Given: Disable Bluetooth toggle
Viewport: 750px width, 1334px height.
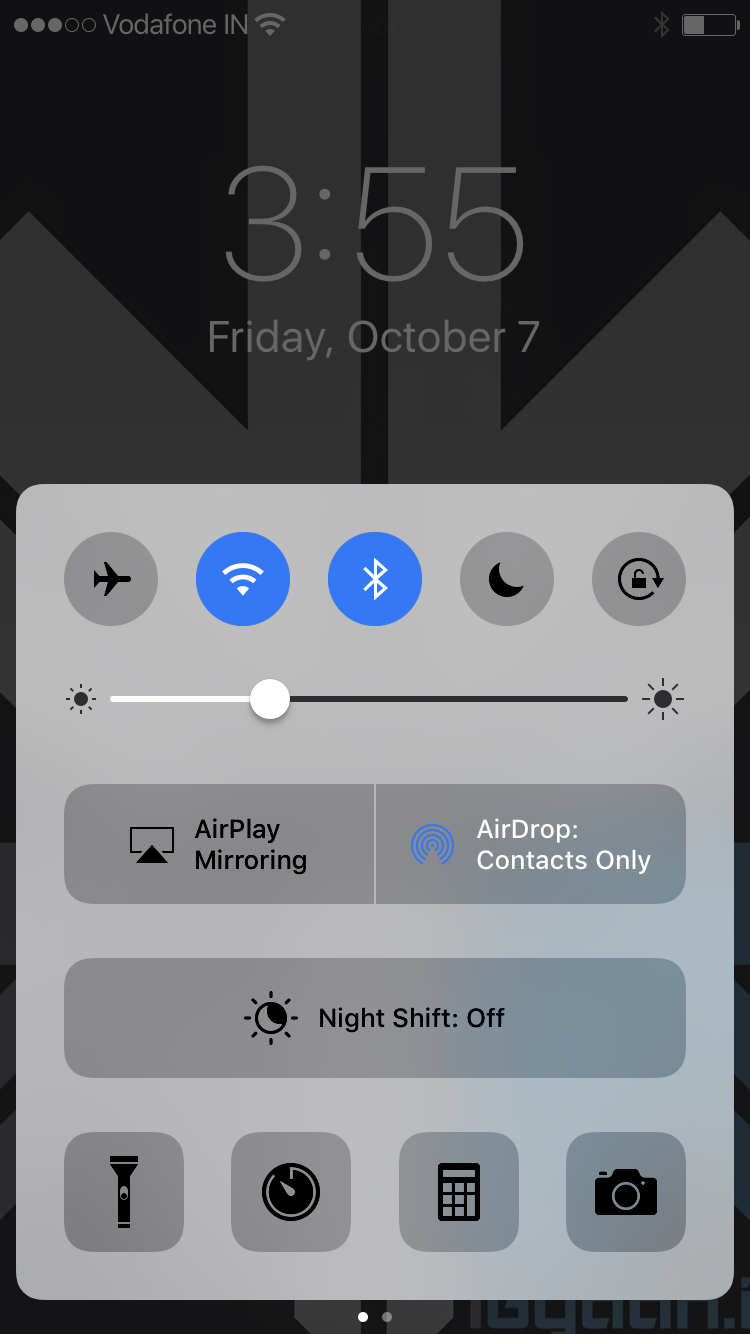Looking at the screenshot, I should click(x=375, y=579).
